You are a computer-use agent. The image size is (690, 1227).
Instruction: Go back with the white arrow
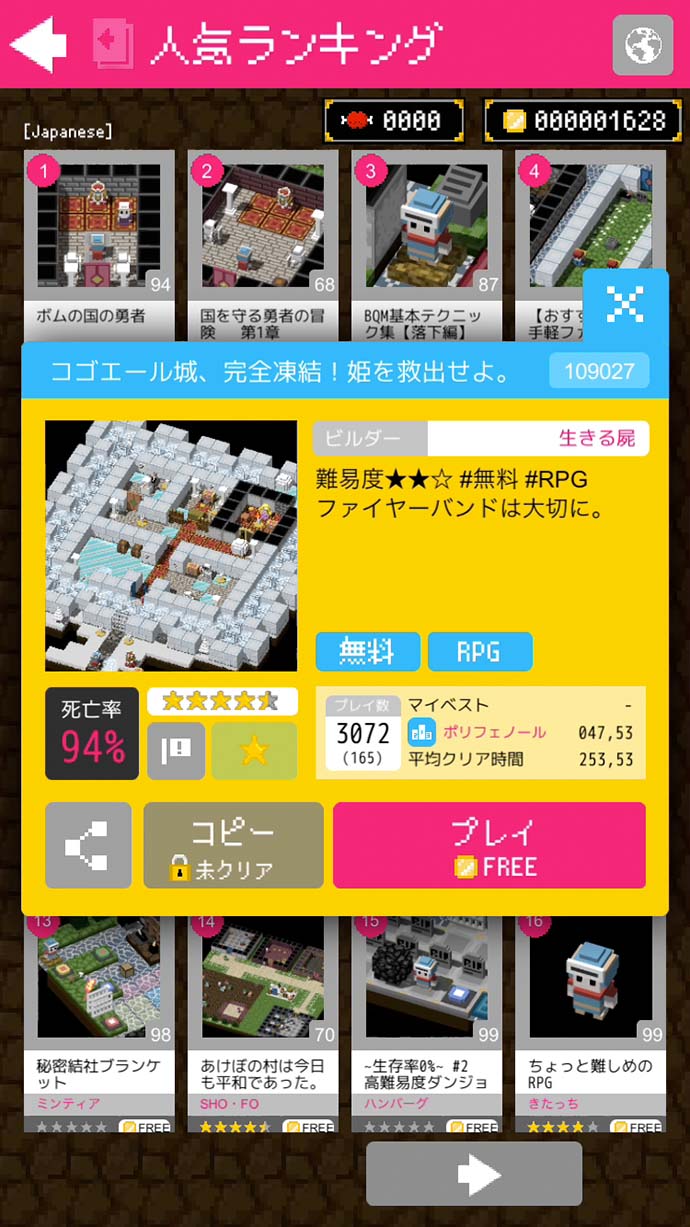tap(38, 44)
